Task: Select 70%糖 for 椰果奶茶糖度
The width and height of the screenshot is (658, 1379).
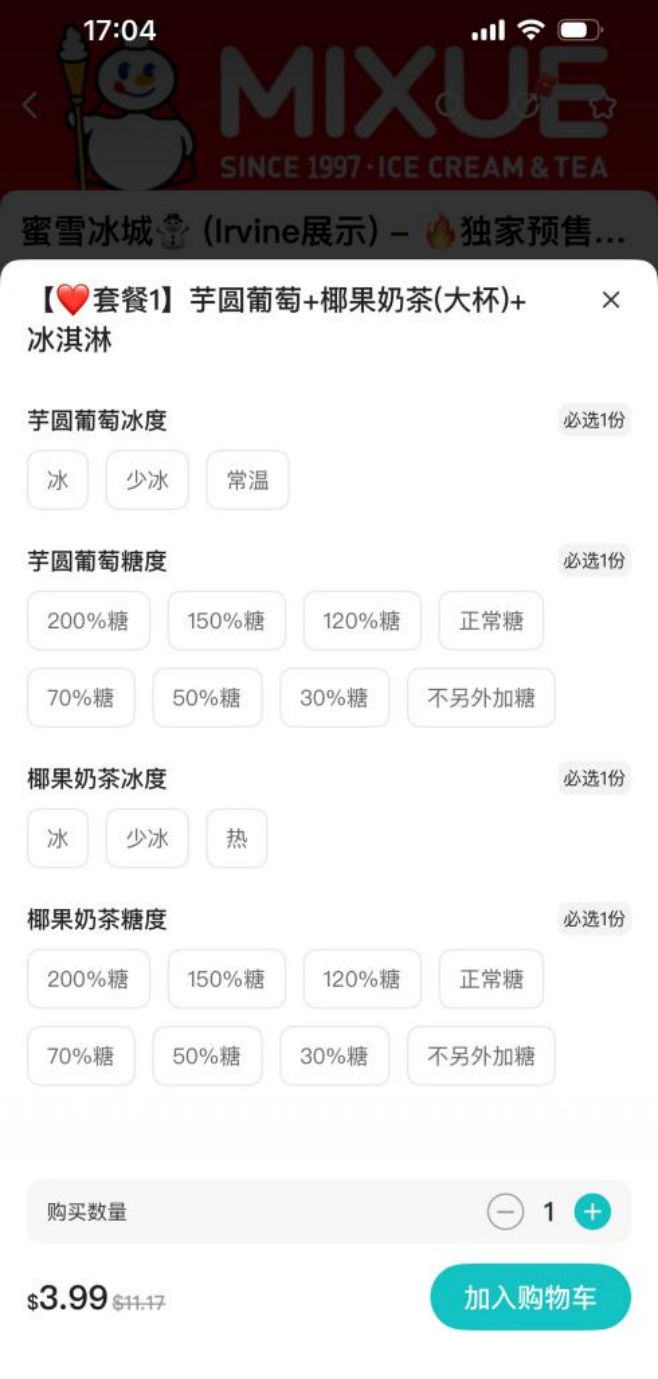Action: 81,1056
